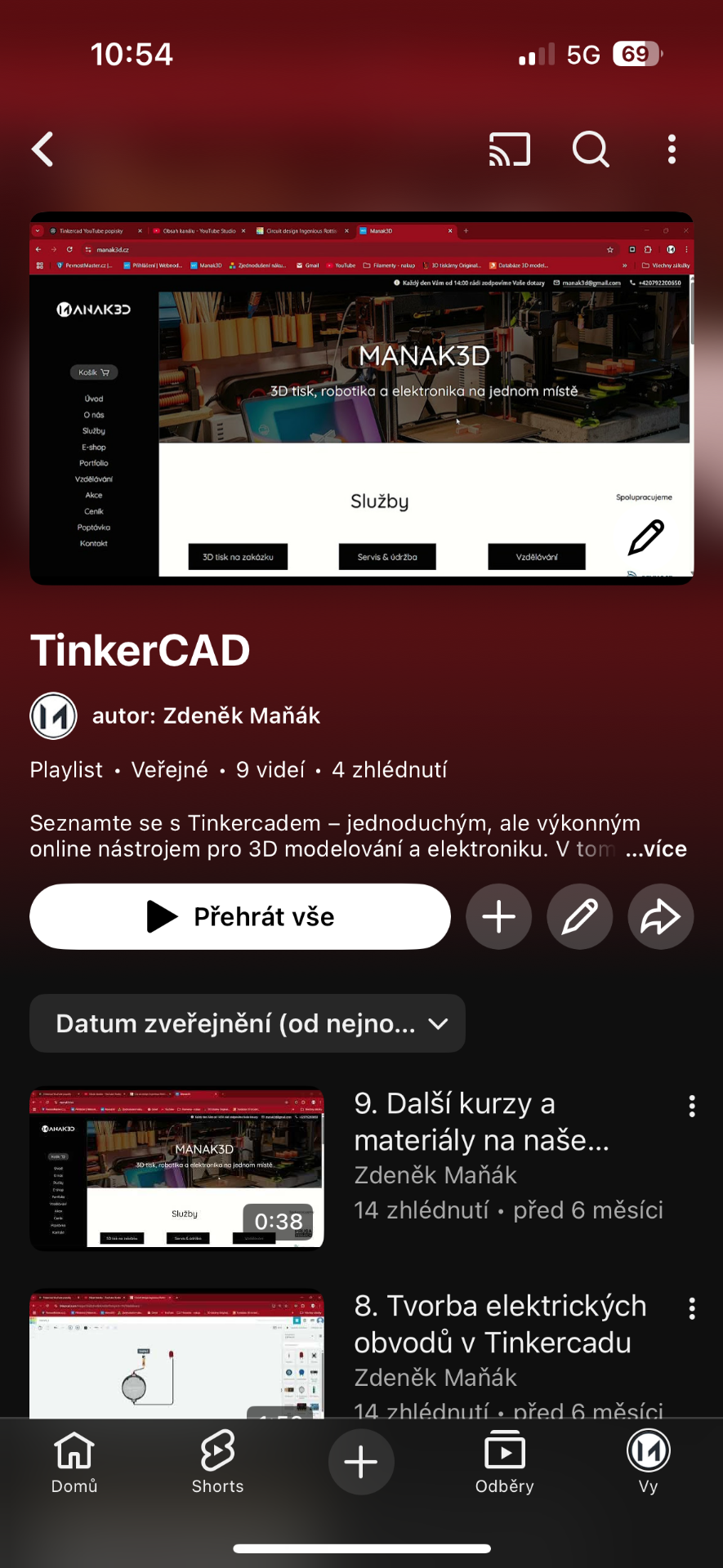The height and width of the screenshot is (1568, 723).
Task: Open YouTube search
Action: coord(591,149)
